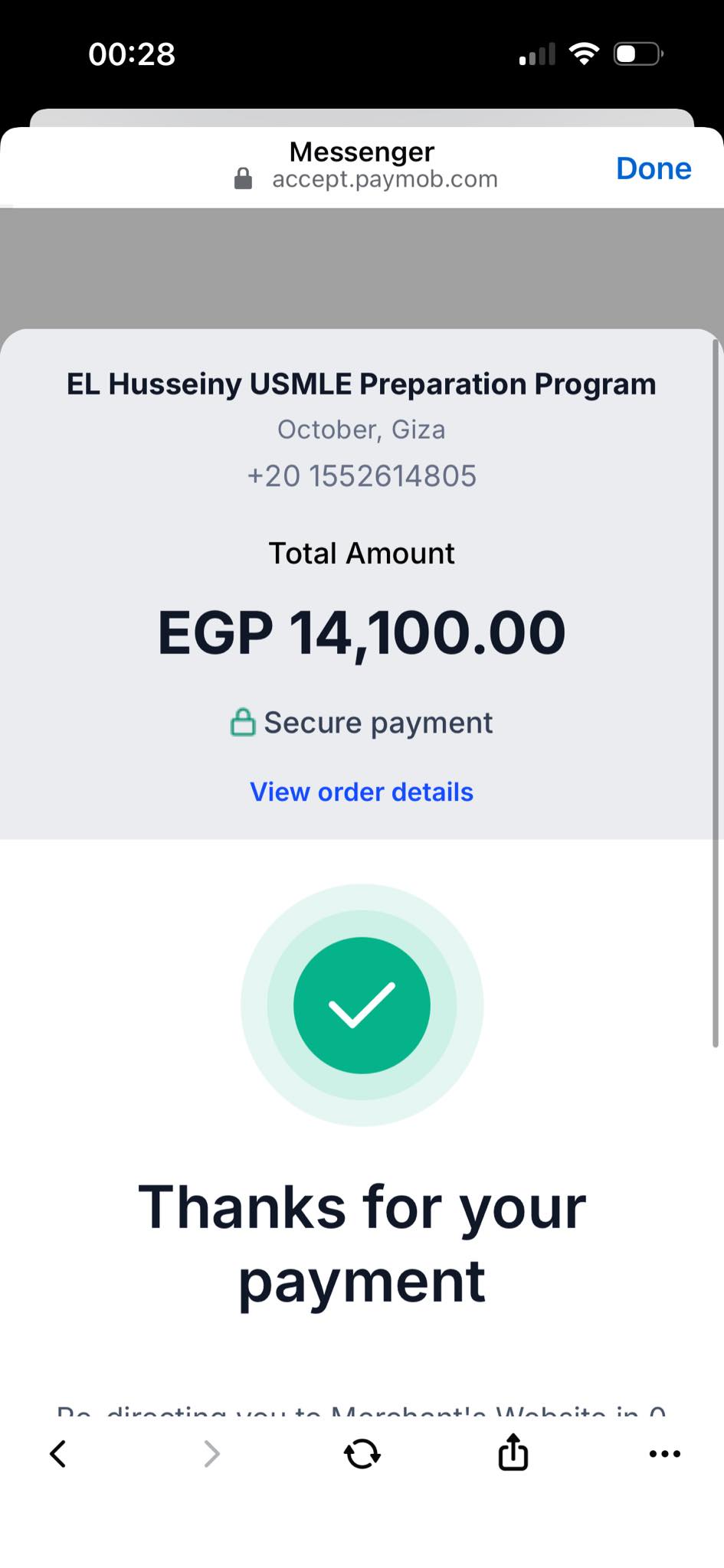Open View order details link
This screenshot has height=1568, width=724.
362,792
